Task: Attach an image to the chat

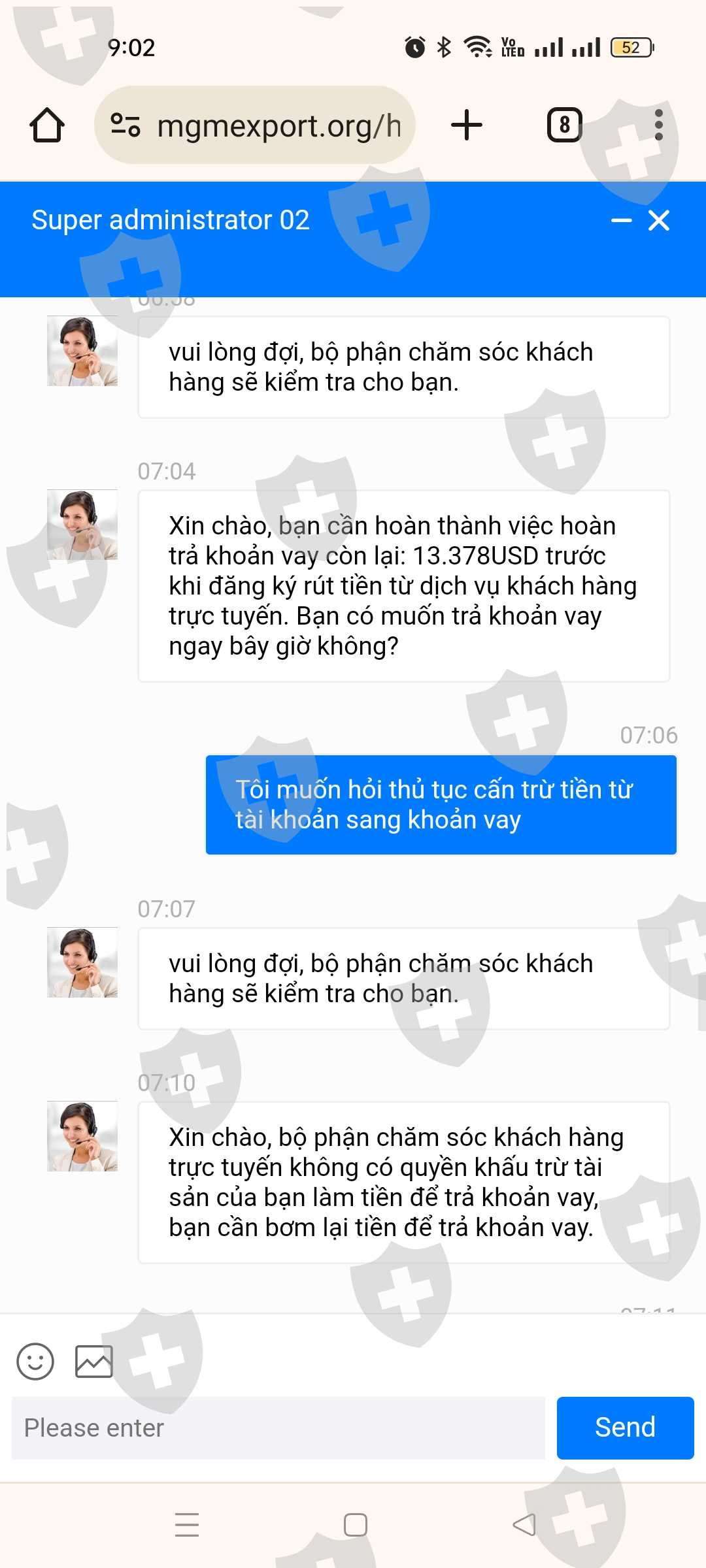Action: click(x=94, y=1362)
